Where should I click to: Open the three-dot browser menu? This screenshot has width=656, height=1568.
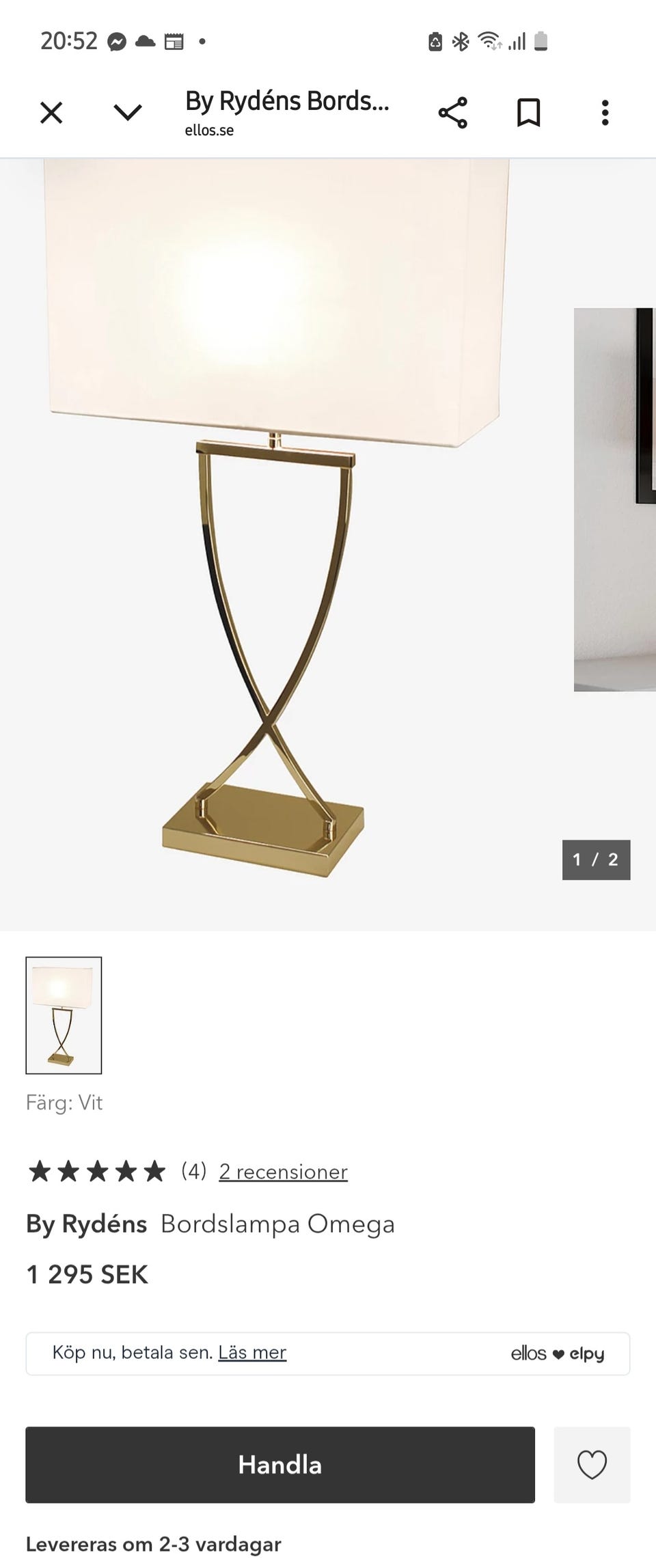click(604, 111)
